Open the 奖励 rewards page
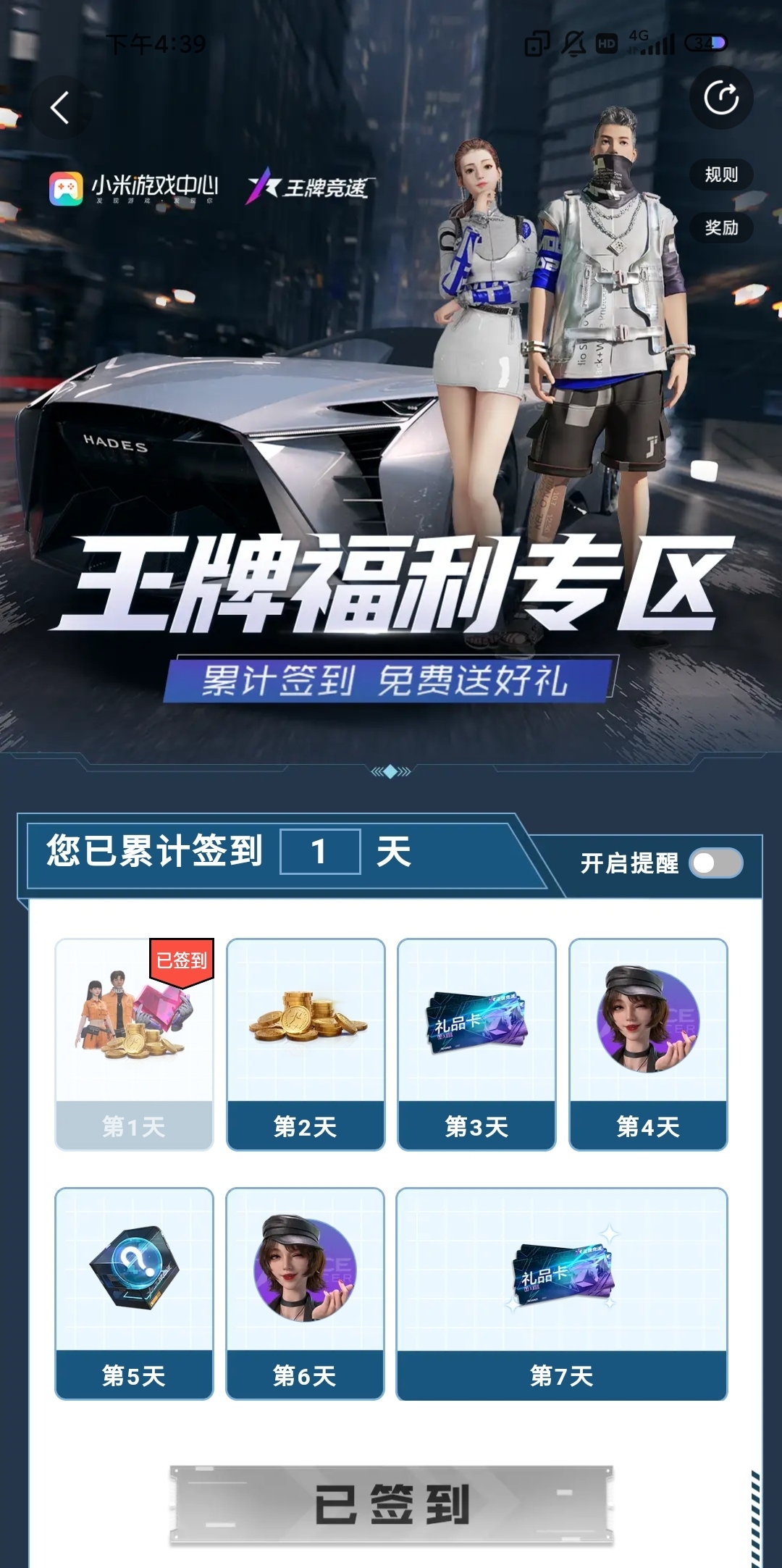Image resolution: width=782 pixels, height=1568 pixels. pyautogui.click(x=721, y=227)
